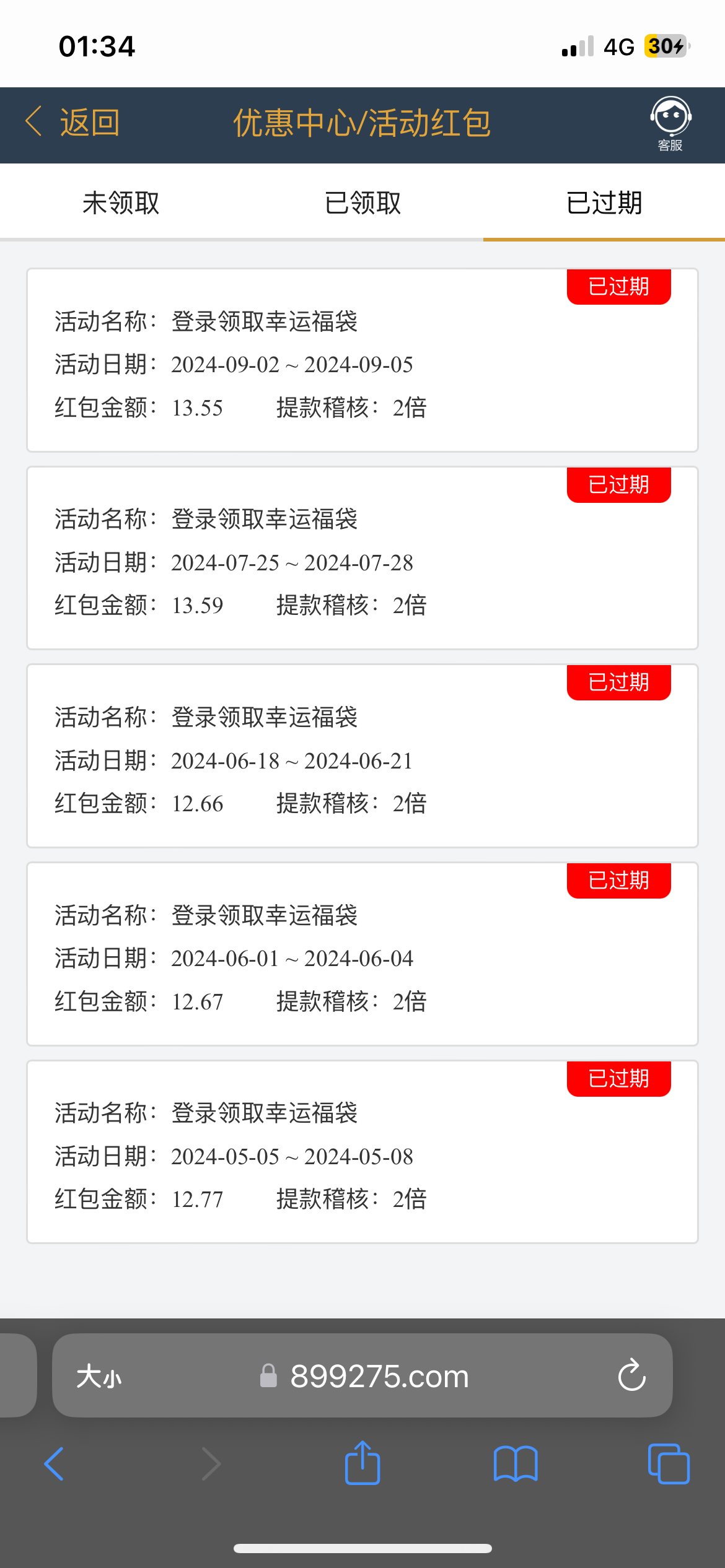The image size is (725, 1568).
Task: Open the 客服 customer service icon
Action: (670, 123)
